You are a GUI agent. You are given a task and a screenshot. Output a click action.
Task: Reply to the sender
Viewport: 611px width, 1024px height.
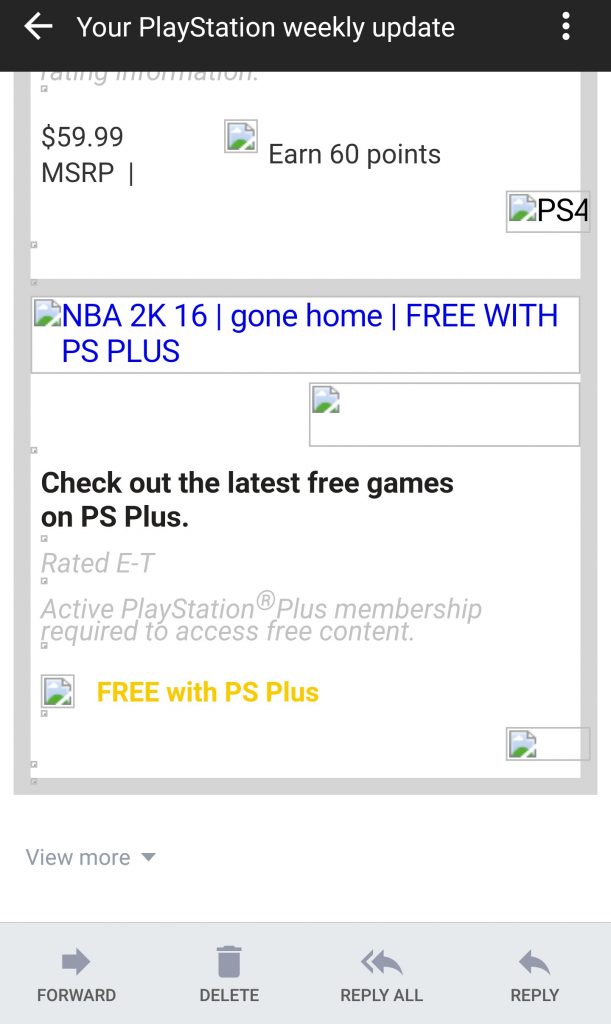tap(534, 975)
